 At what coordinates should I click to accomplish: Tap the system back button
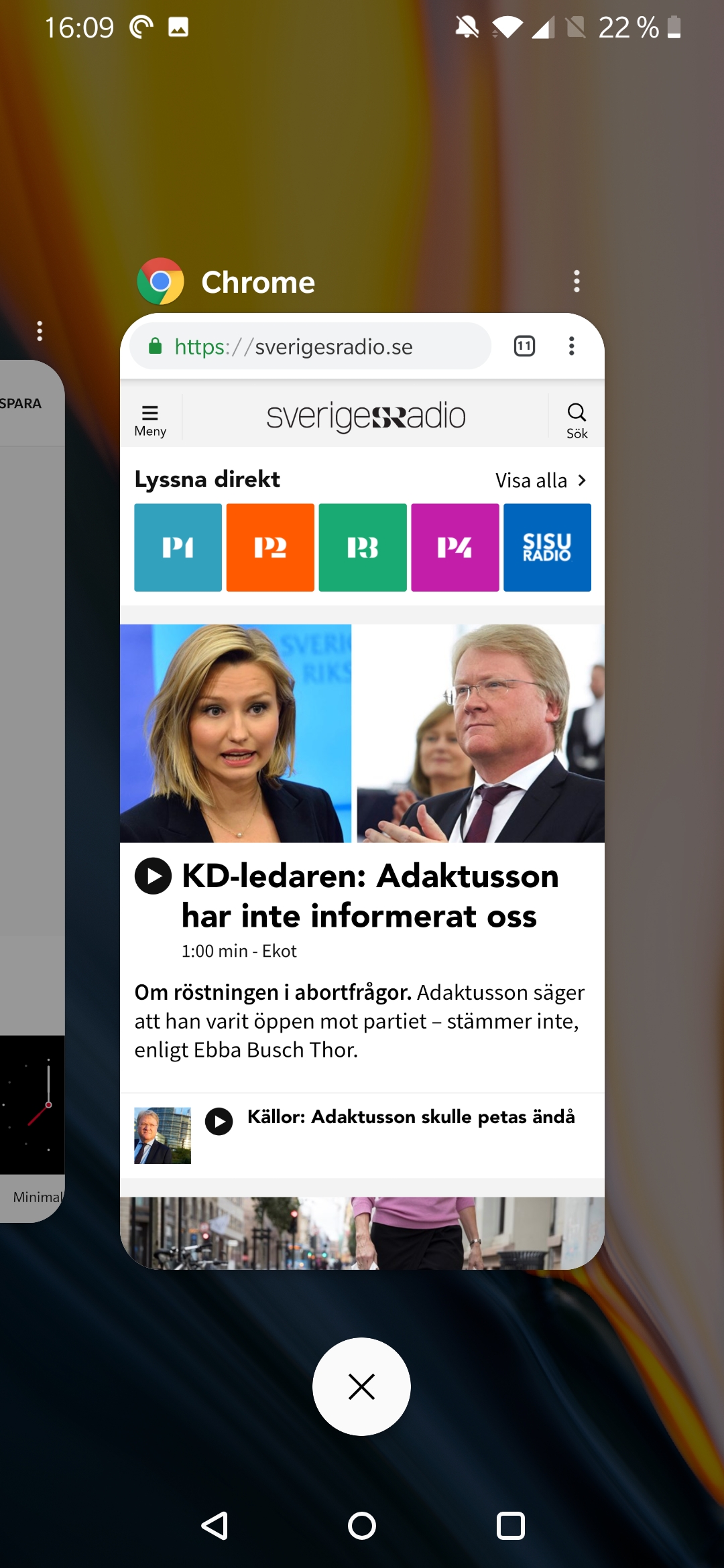[x=215, y=1526]
